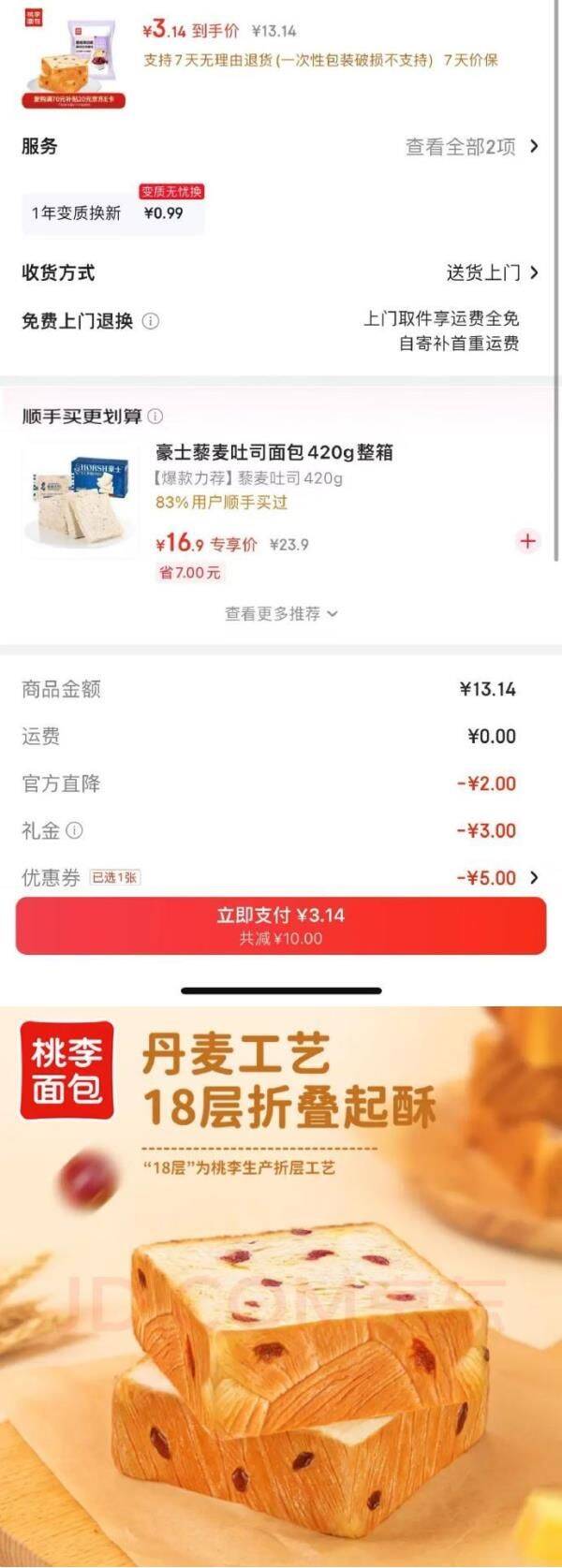Add 豪士藜麦吐司面包 with the plus button
Viewport: 562px width, 1568px height.
527,541
